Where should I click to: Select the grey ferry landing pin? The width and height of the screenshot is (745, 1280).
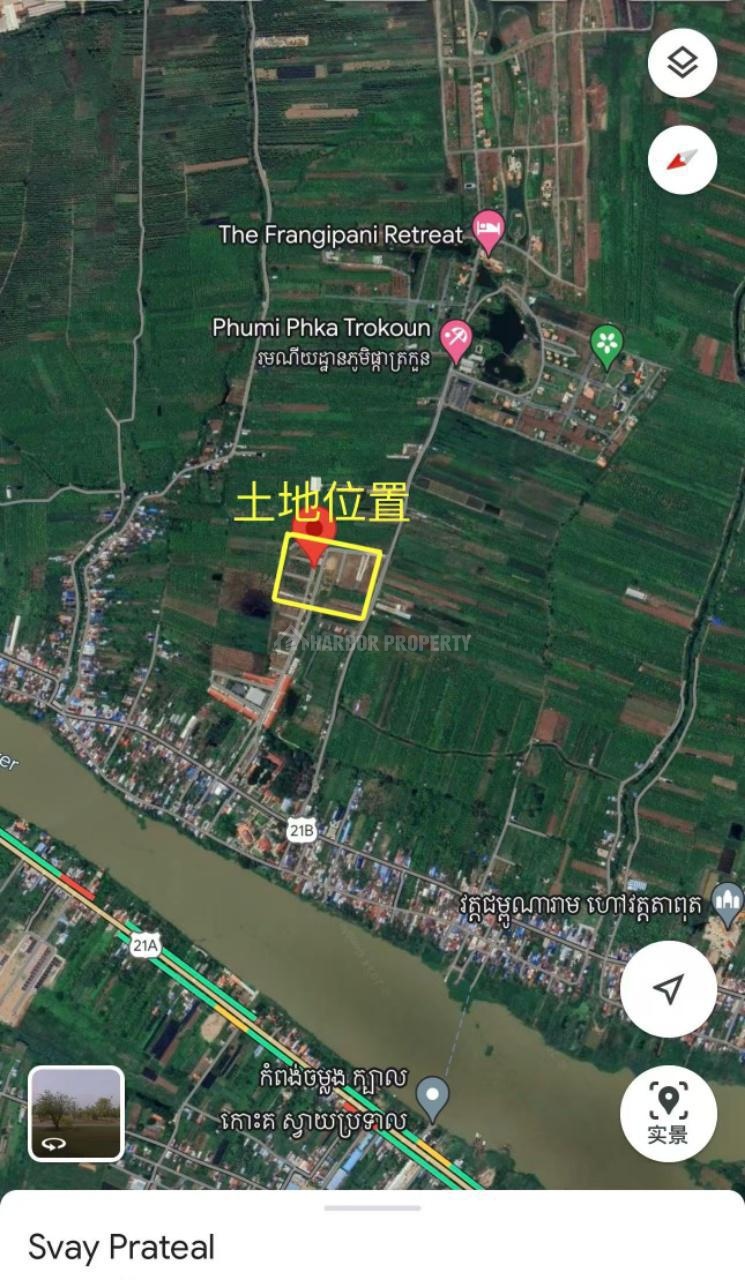click(x=432, y=1099)
